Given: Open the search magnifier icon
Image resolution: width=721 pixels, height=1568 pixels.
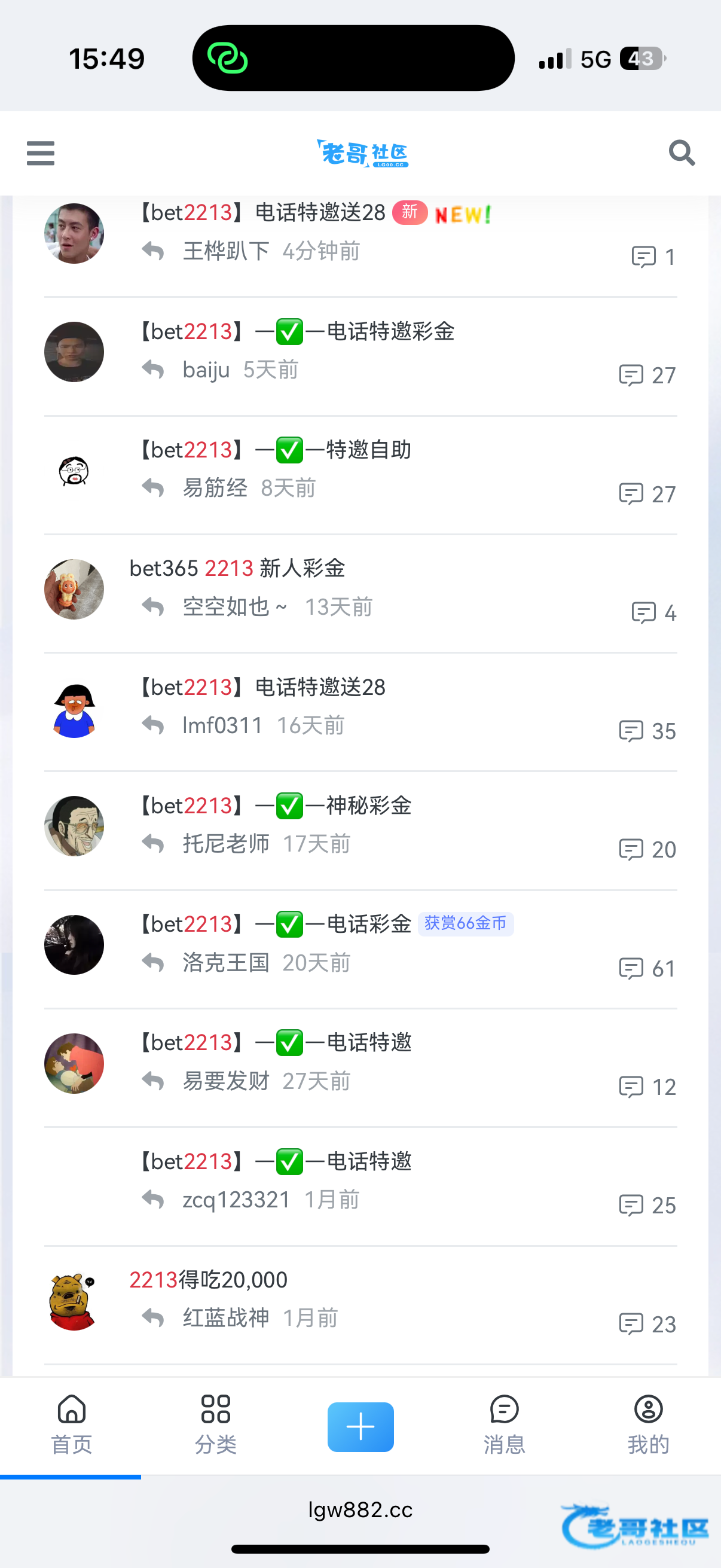Looking at the screenshot, I should click(x=681, y=152).
